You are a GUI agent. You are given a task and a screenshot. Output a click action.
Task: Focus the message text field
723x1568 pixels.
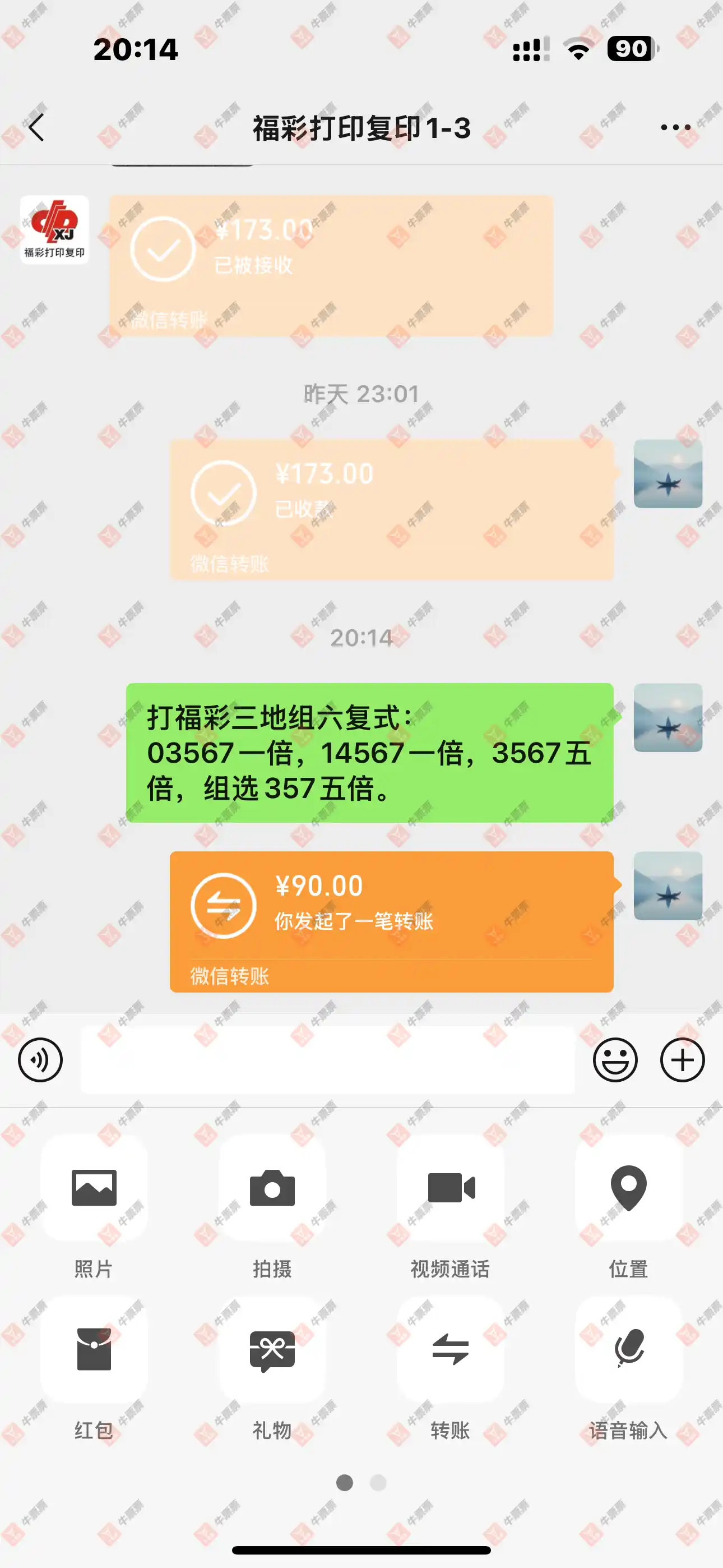[x=327, y=1060]
